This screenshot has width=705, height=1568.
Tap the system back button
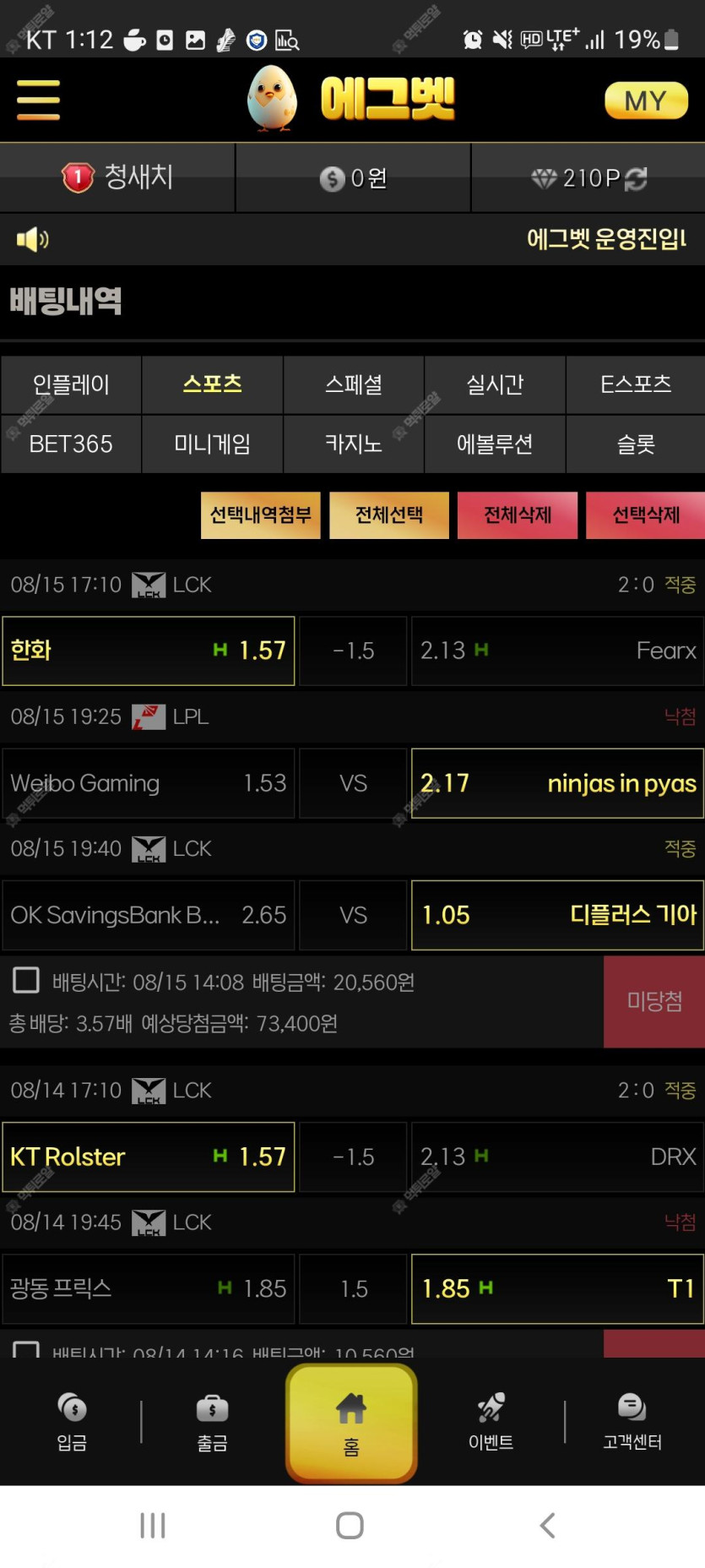point(547,1525)
